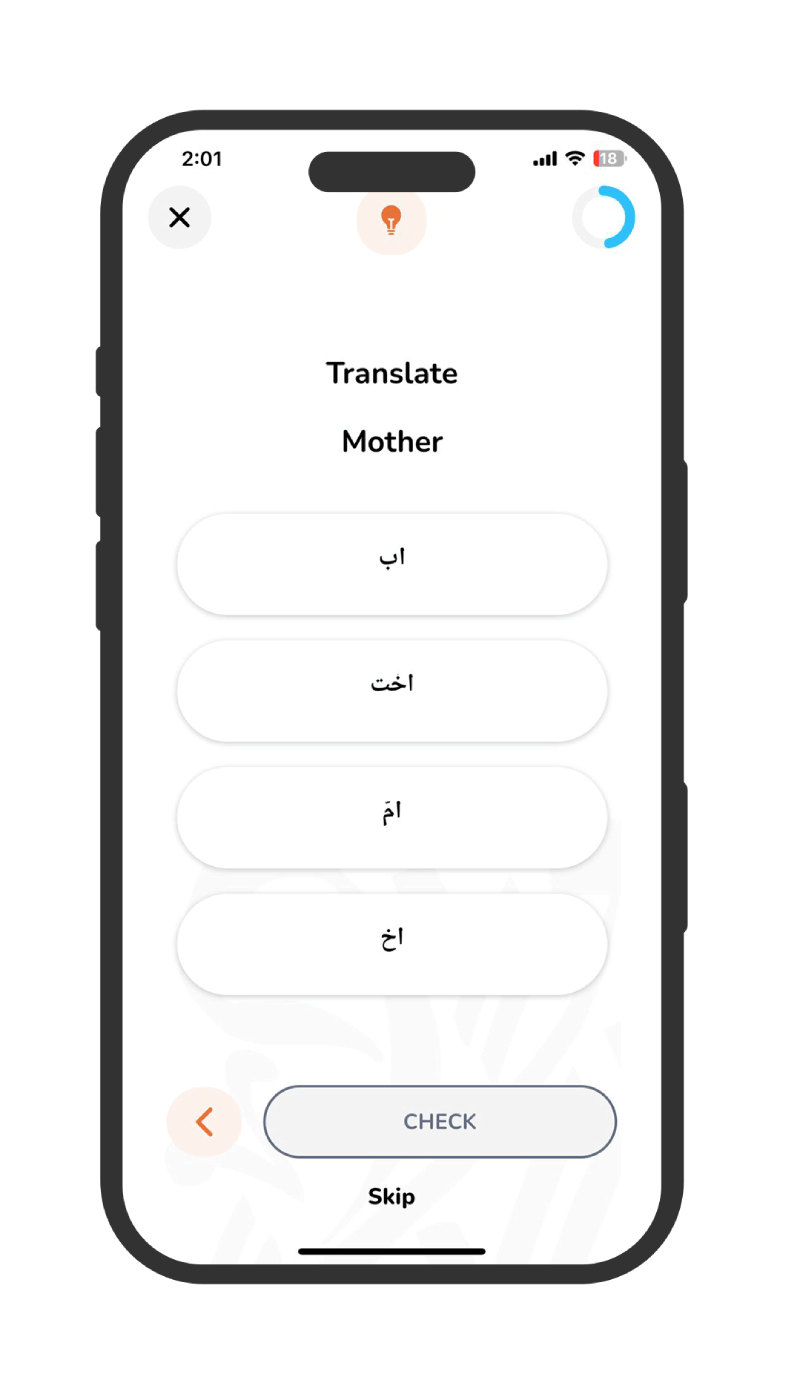Image resolution: width=800 pixels, height=1377 pixels.
Task: Select the answer option اب
Action: (392, 564)
